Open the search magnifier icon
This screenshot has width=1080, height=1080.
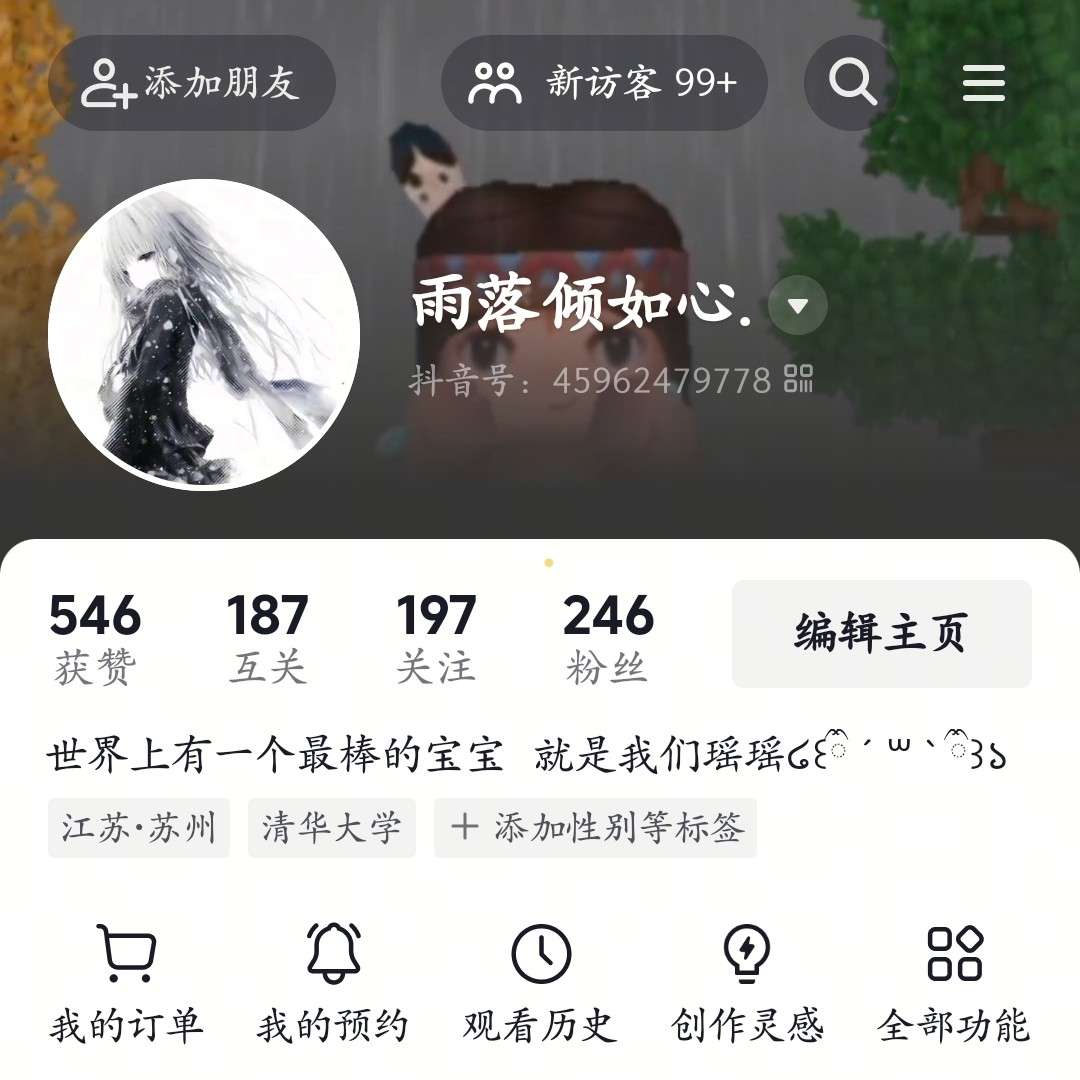(852, 83)
